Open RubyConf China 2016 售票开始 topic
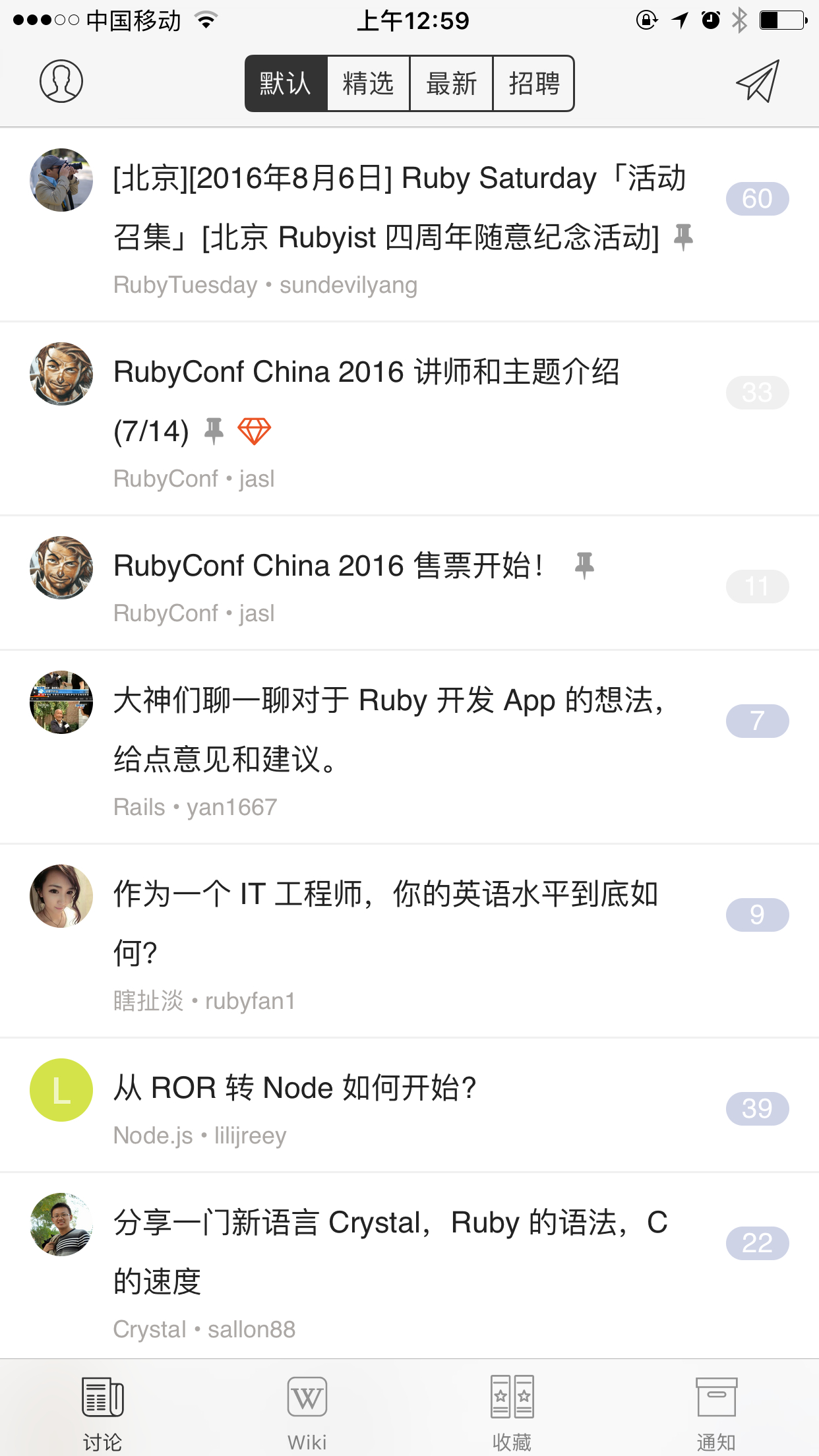This screenshot has height=1456, width=819. click(330, 567)
